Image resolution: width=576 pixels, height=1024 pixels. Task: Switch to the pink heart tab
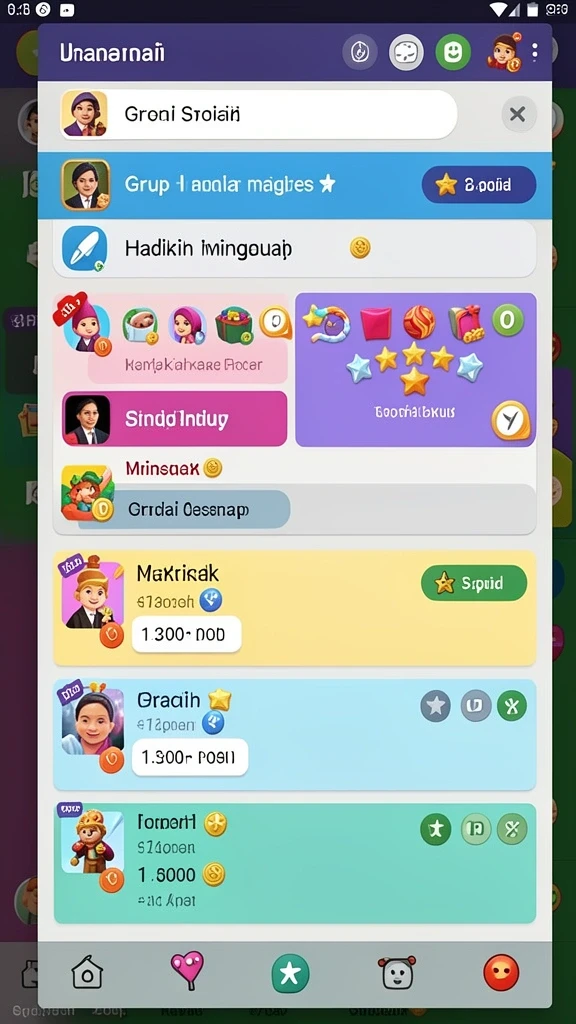(x=187, y=970)
